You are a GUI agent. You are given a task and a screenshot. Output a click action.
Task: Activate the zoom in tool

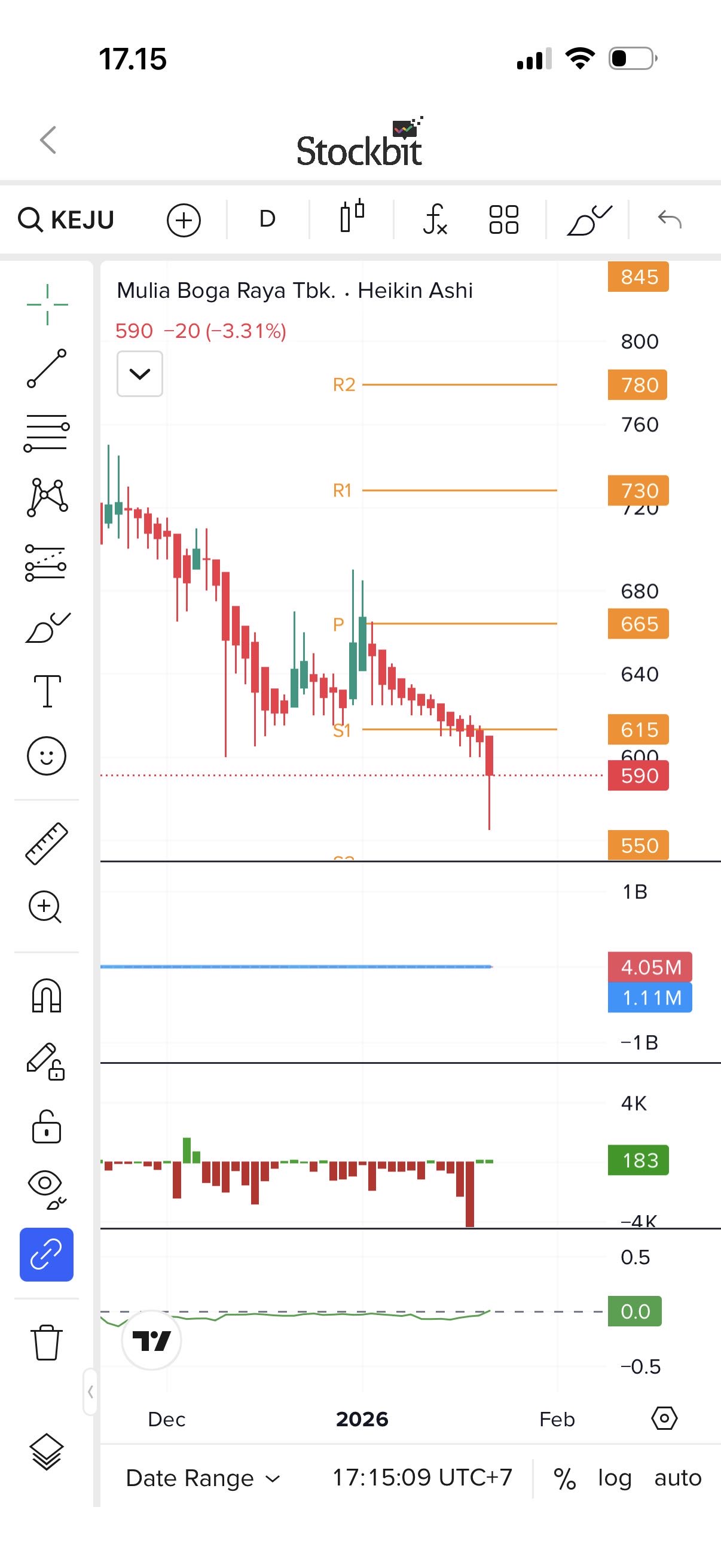coord(45,907)
